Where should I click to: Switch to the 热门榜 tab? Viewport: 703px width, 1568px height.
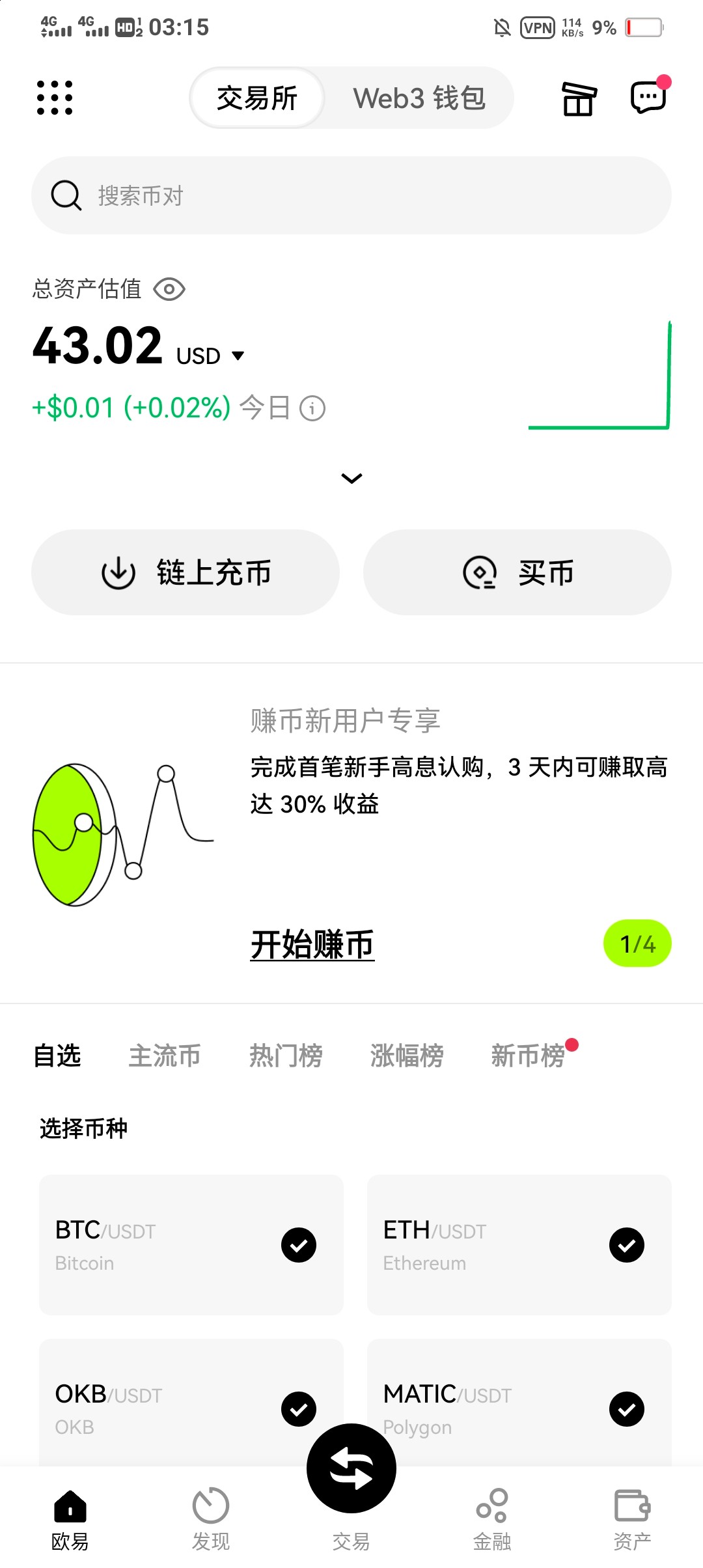[x=286, y=1056]
